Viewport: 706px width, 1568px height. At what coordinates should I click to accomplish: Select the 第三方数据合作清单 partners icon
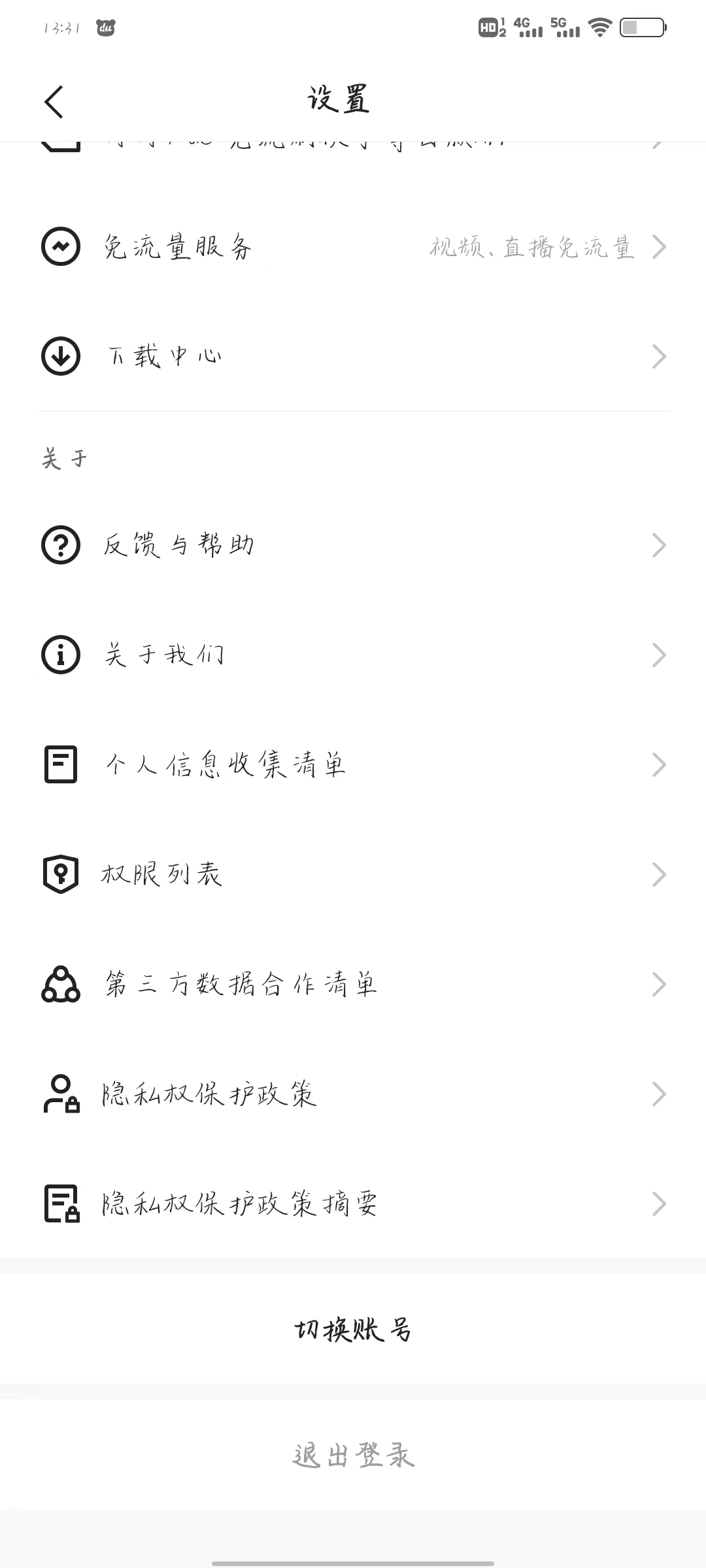pyautogui.click(x=60, y=985)
